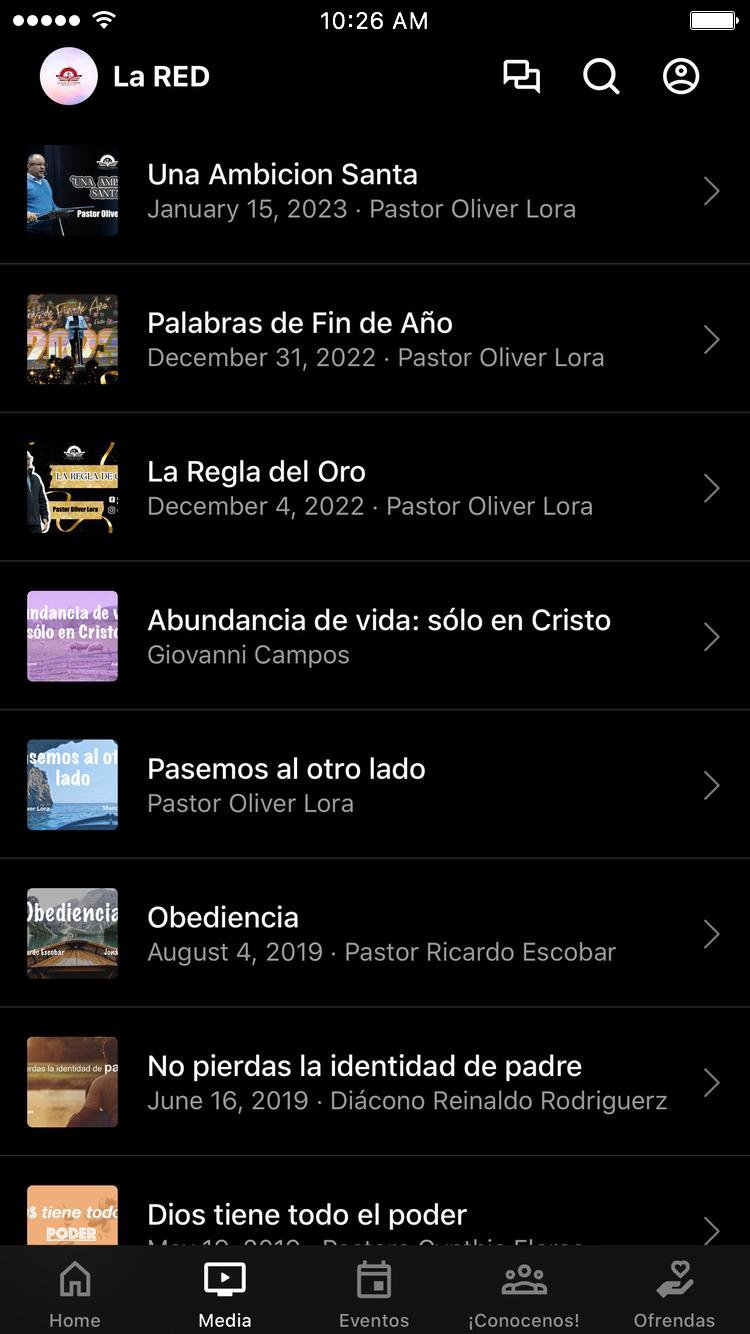Open Dios tiene todo el poder
Viewport: 750px width, 1334px height.
(x=375, y=1217)
